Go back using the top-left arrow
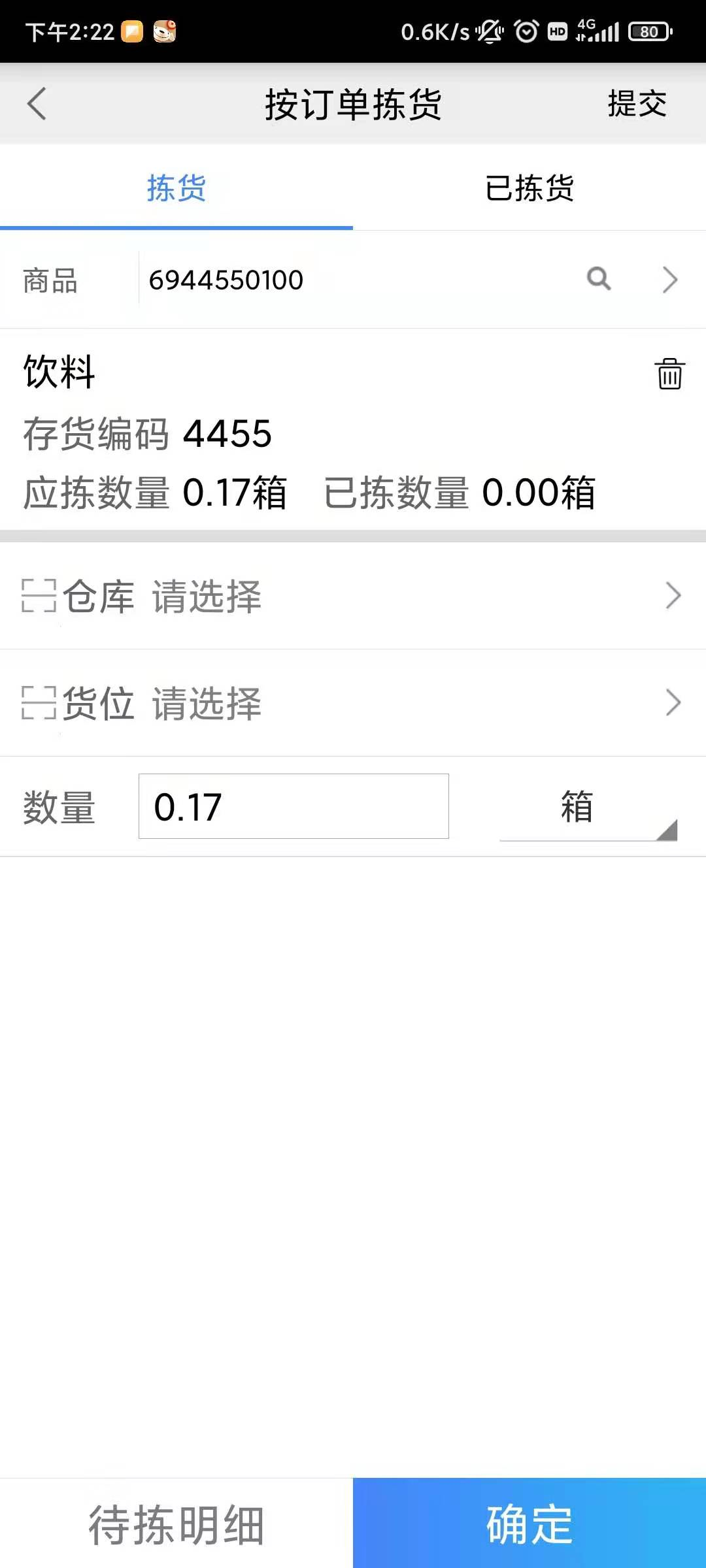This screenshot has width=706, height=1568. (37, 104)
